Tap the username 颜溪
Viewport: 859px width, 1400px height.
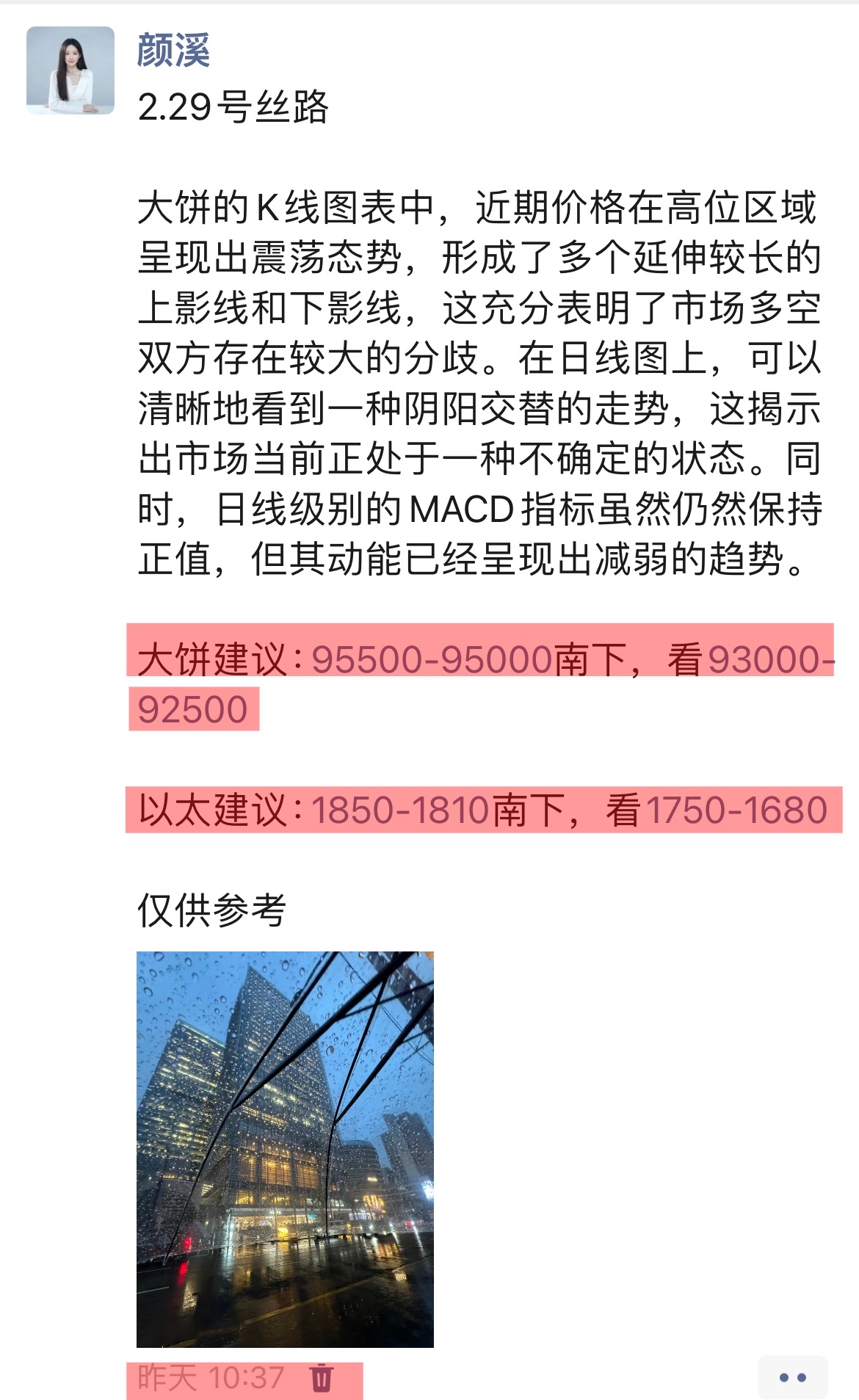(x=173, y=51)
